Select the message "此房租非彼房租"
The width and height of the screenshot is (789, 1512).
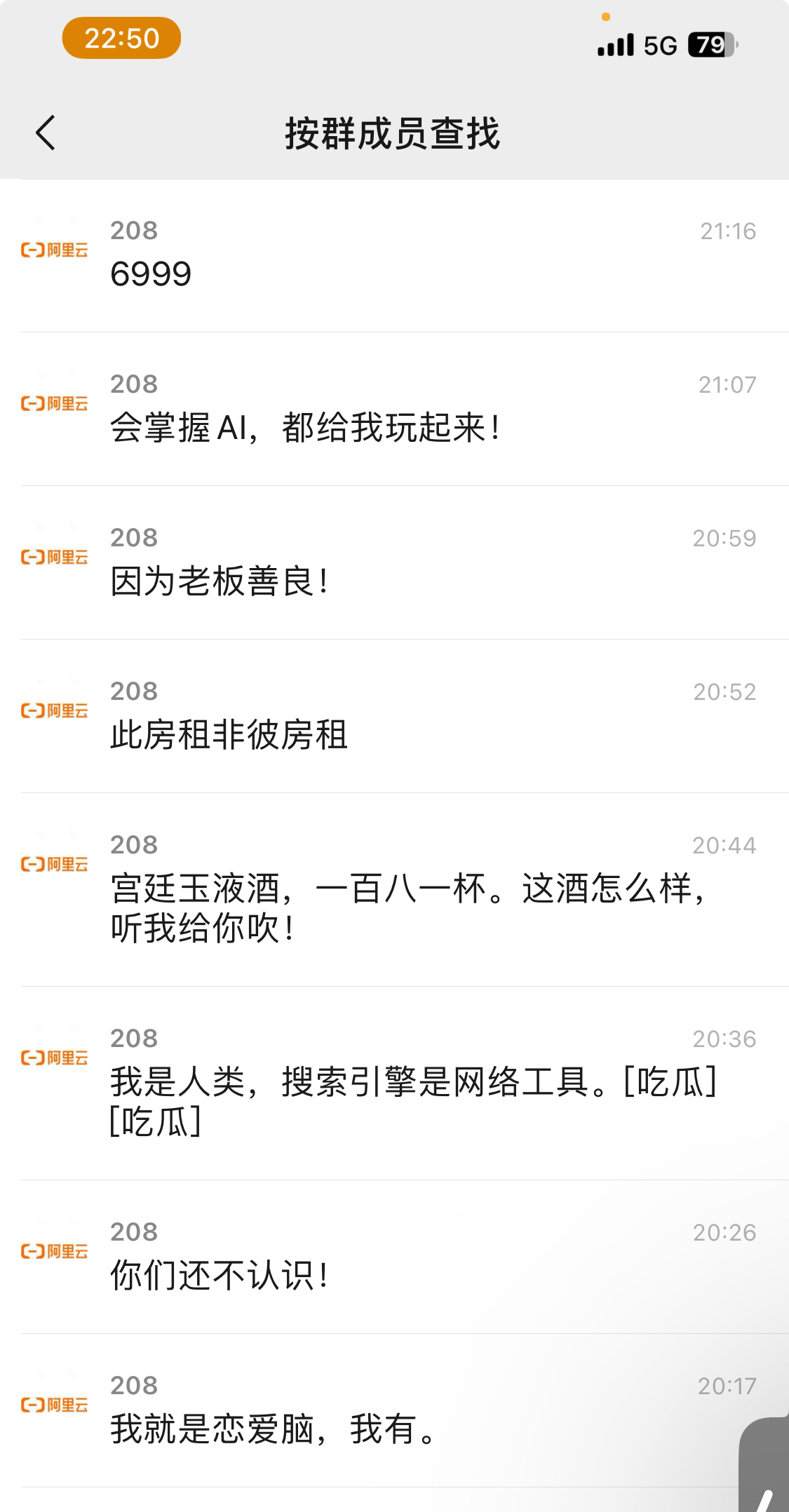click(394, 717)
